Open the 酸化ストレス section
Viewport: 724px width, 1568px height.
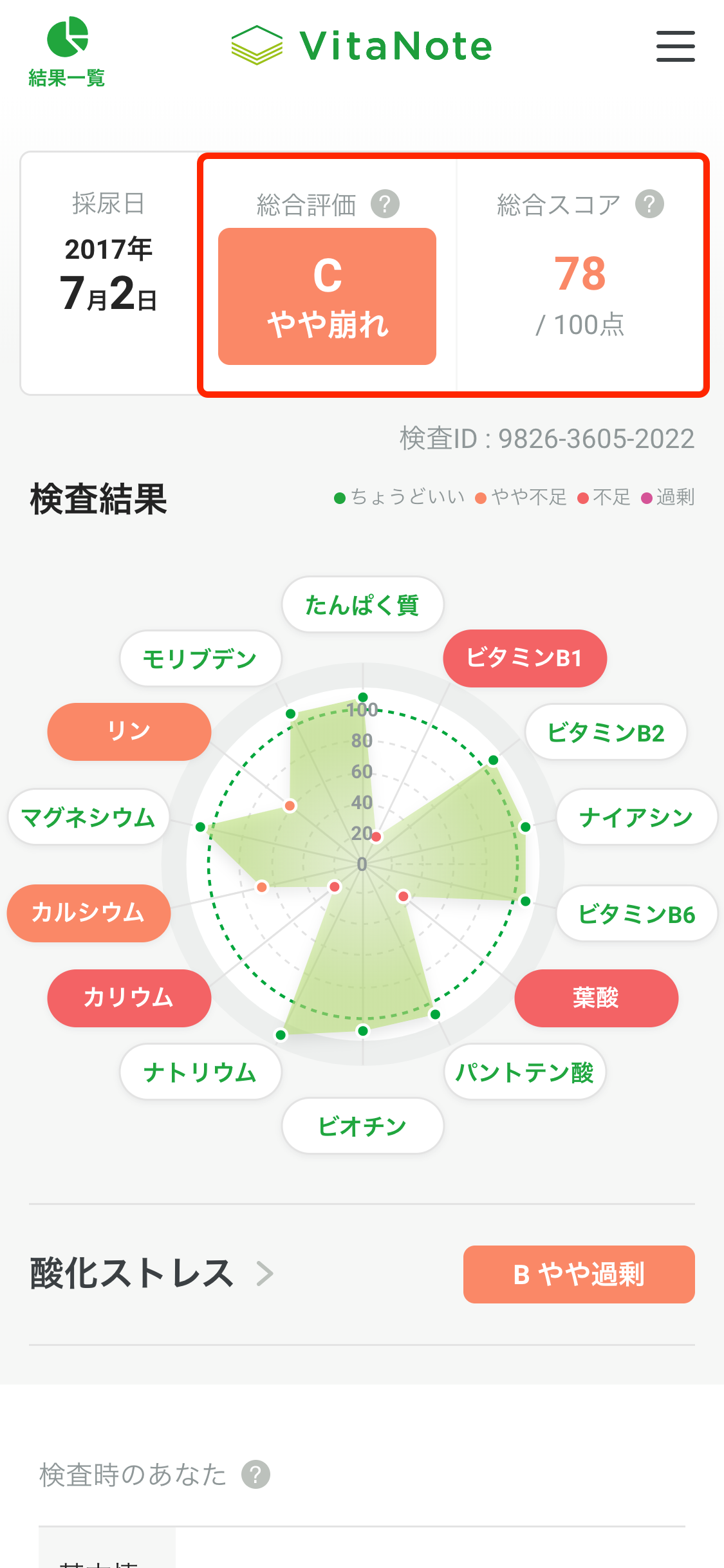(152, 1274)
